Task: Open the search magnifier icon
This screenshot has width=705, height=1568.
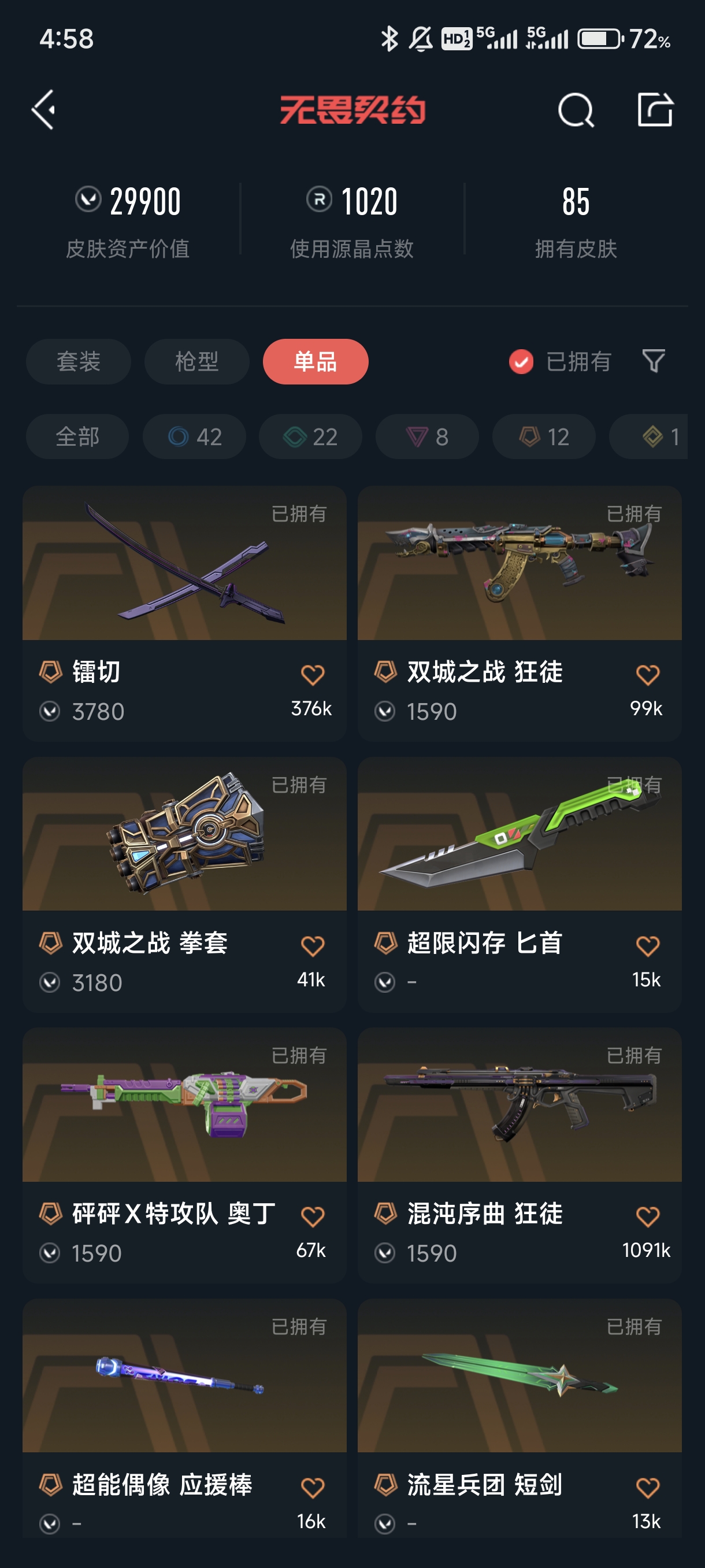Action: 575,110
